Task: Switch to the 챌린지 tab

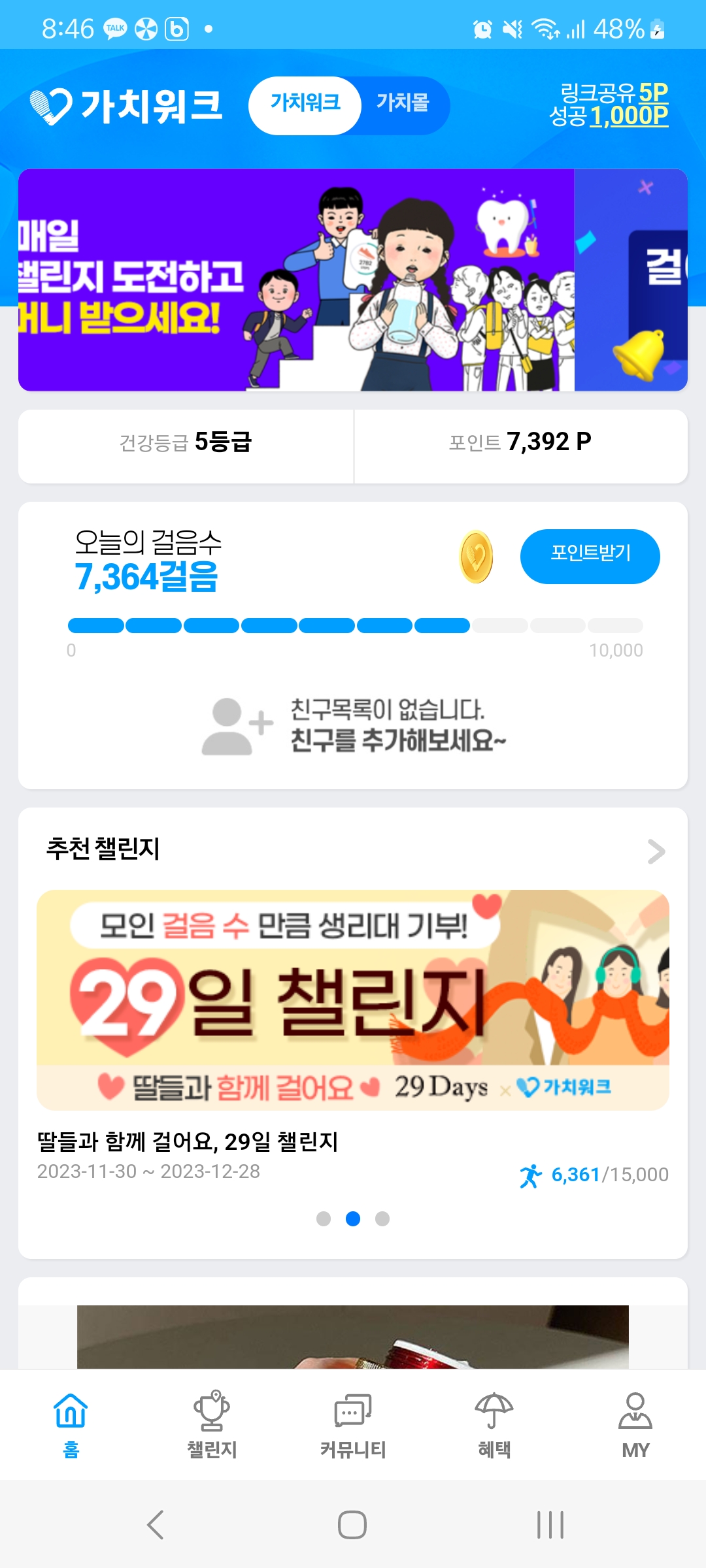Action: [212, 1424]
